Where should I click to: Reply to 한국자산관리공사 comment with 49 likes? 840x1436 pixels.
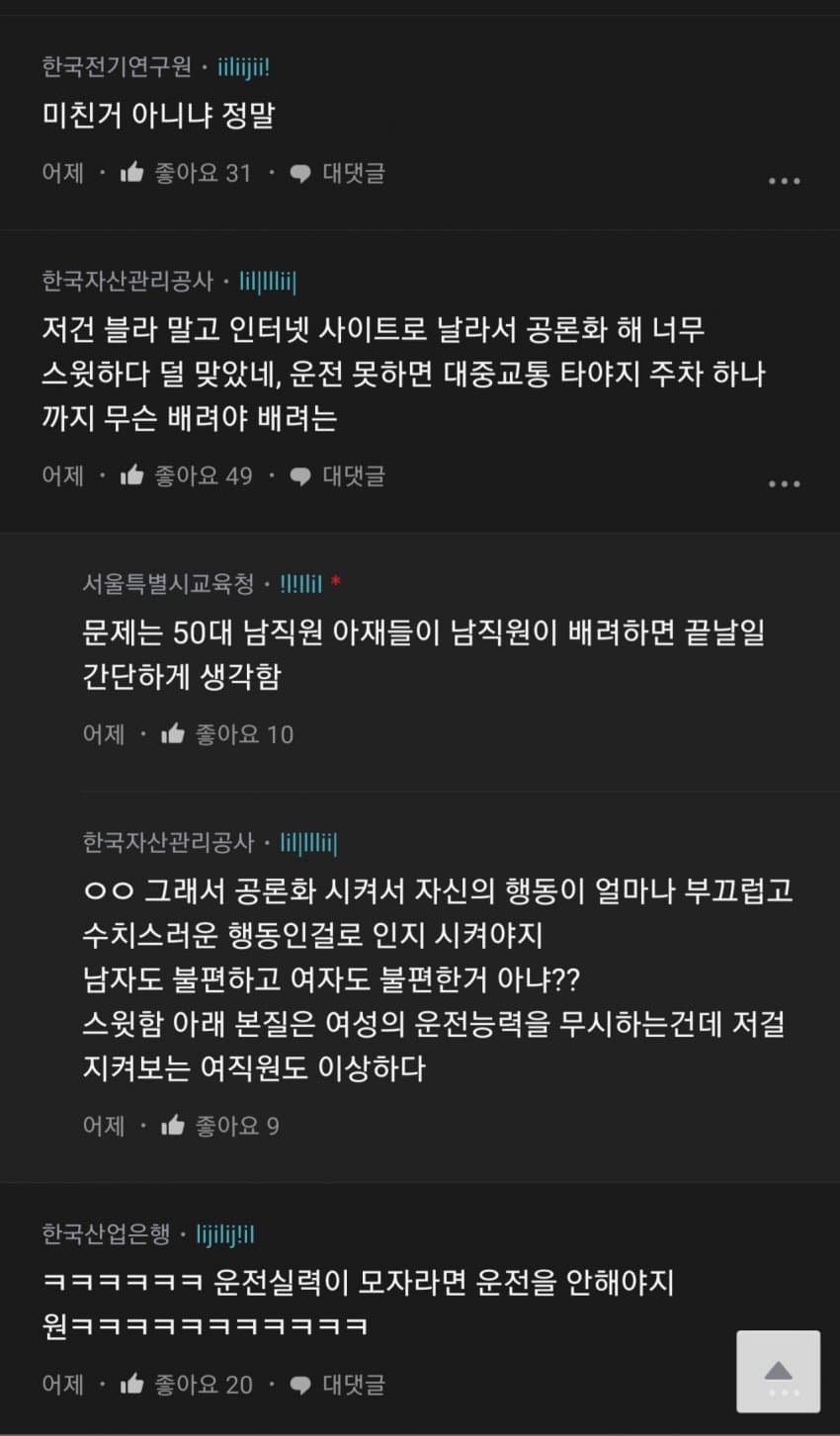point(338,476)
